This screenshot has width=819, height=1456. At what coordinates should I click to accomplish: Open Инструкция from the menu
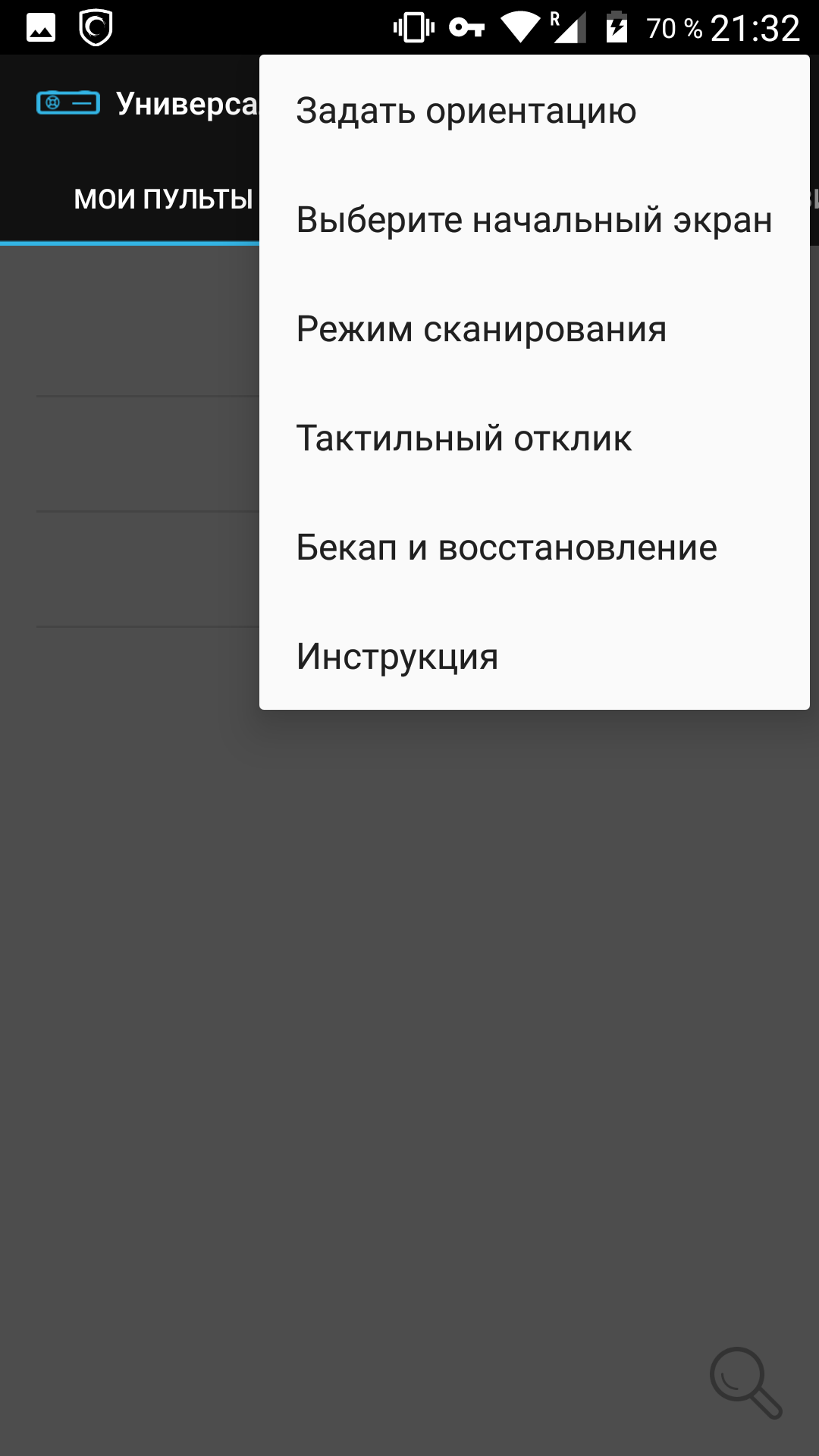[x=397, y=657]
